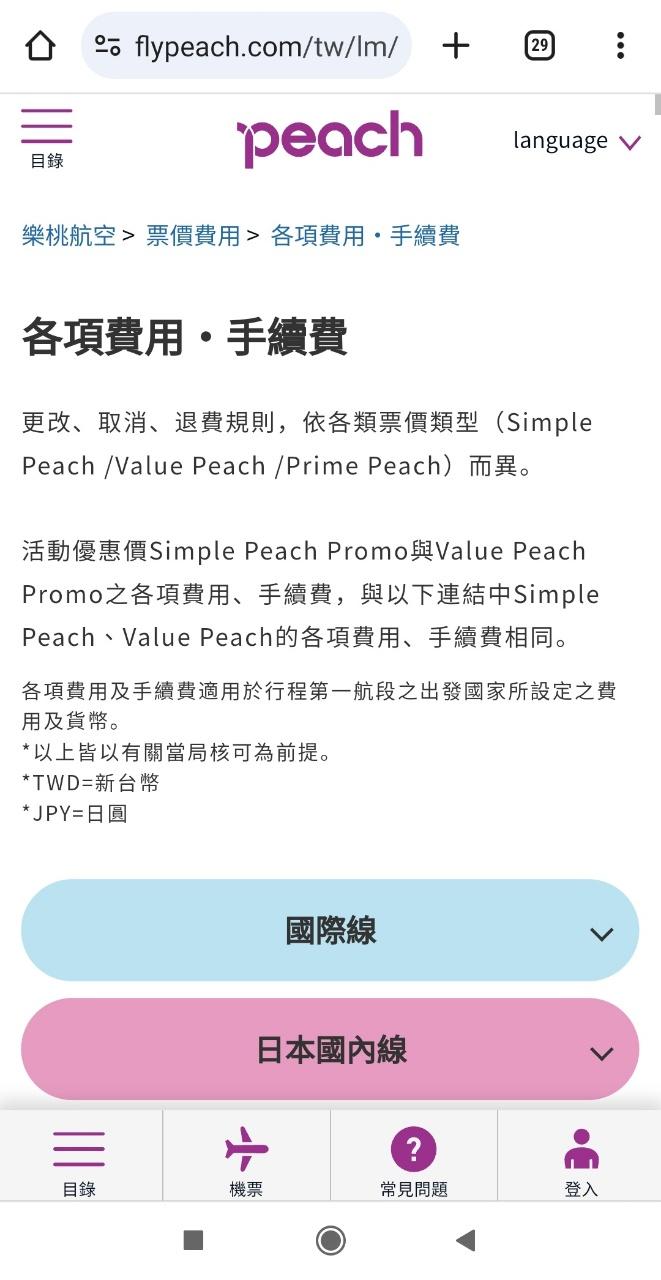Expand the 國際線 section
Screen dimensions: 661x1280
coord(330,931)
